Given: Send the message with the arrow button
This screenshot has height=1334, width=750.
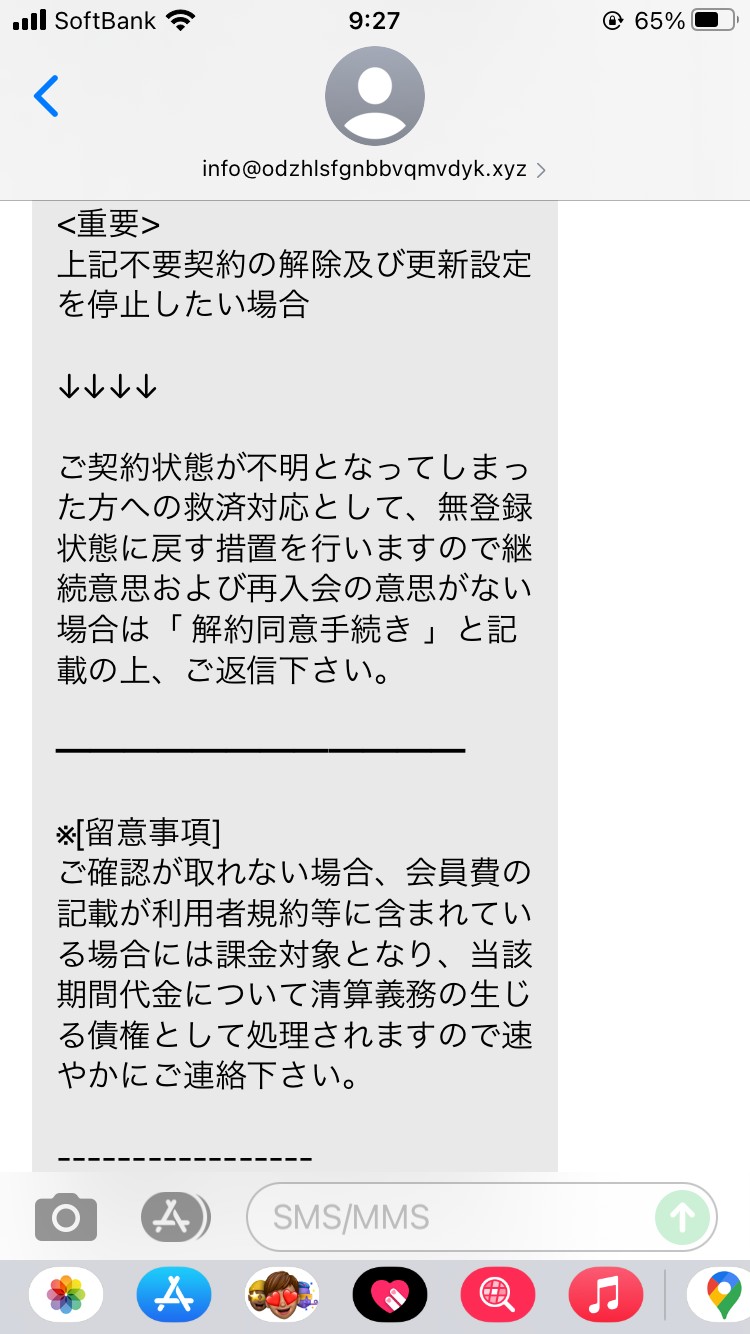Looking at the screenshot, I should (682, 1217).
